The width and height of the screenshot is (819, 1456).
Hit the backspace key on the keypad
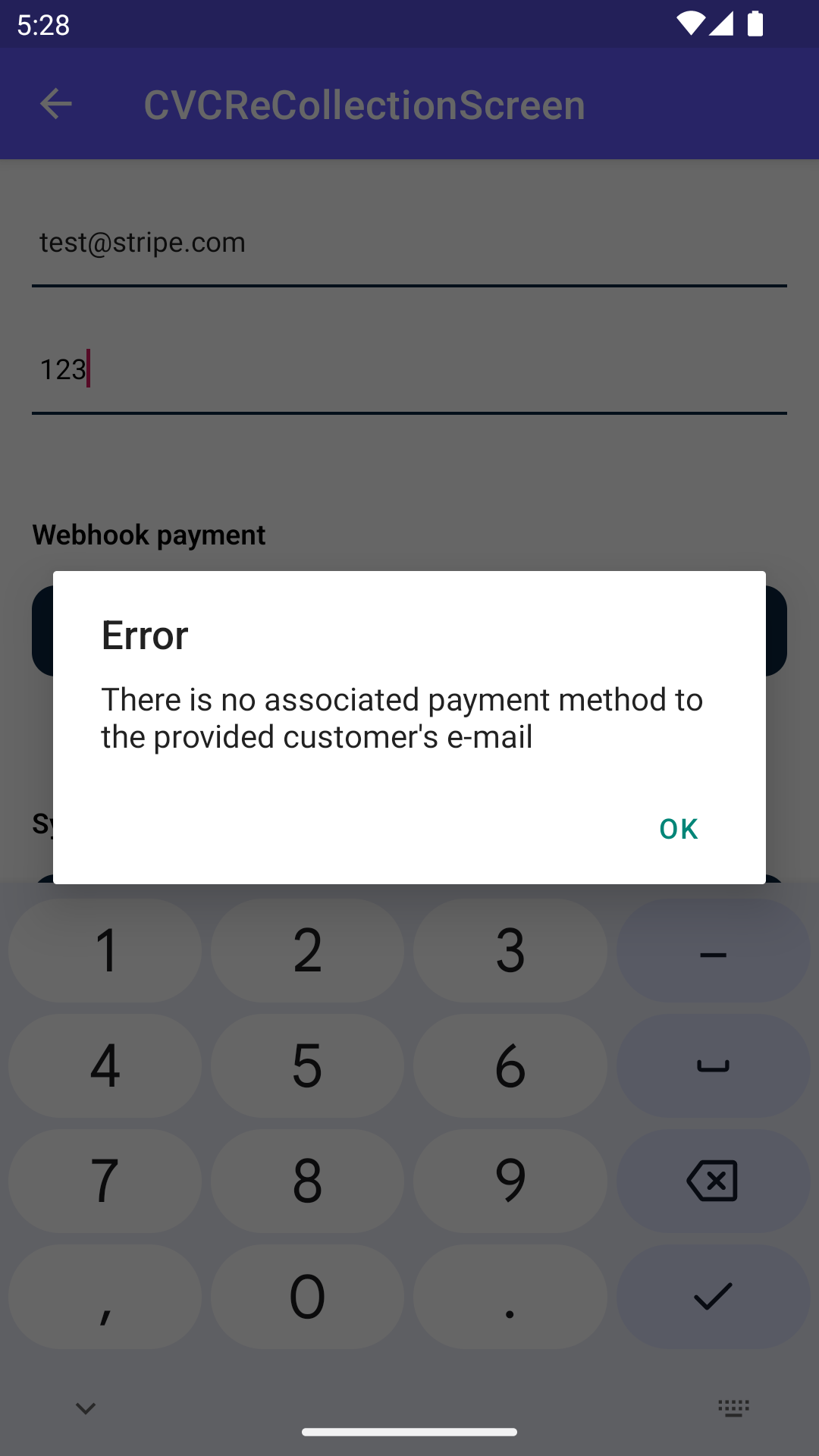pyautogui.click(x=712, y=1181)
